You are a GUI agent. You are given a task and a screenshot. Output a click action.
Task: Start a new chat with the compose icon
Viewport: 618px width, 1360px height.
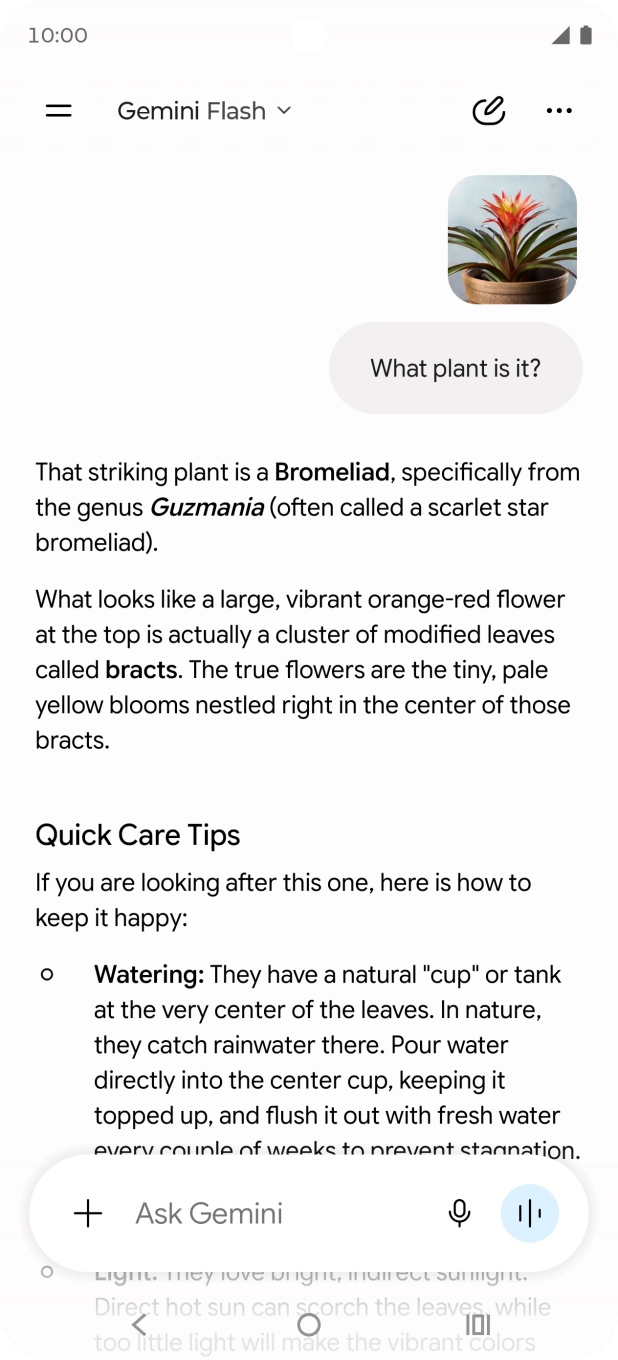(x=489, y=111)
